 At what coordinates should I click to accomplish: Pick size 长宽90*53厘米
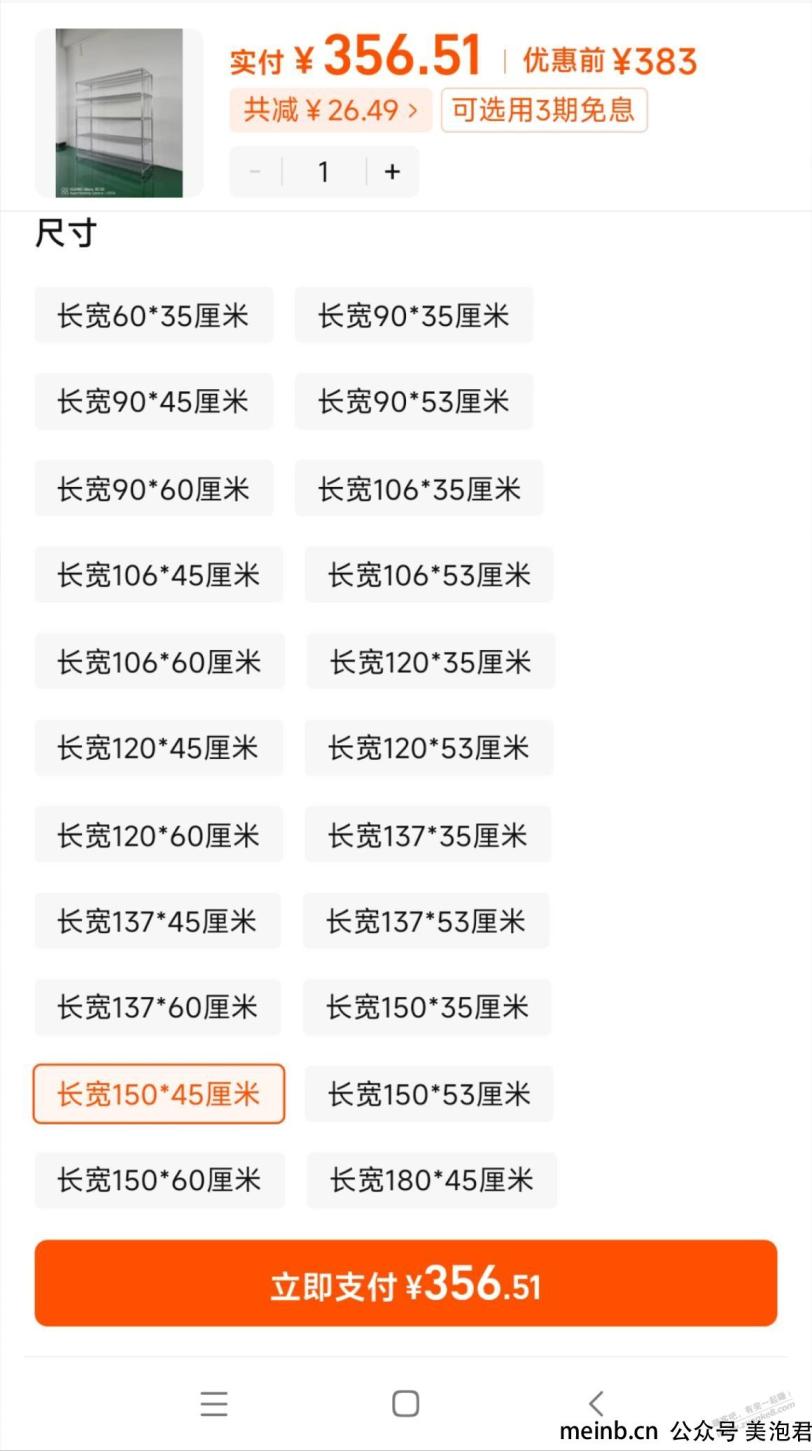pos(414,402)
